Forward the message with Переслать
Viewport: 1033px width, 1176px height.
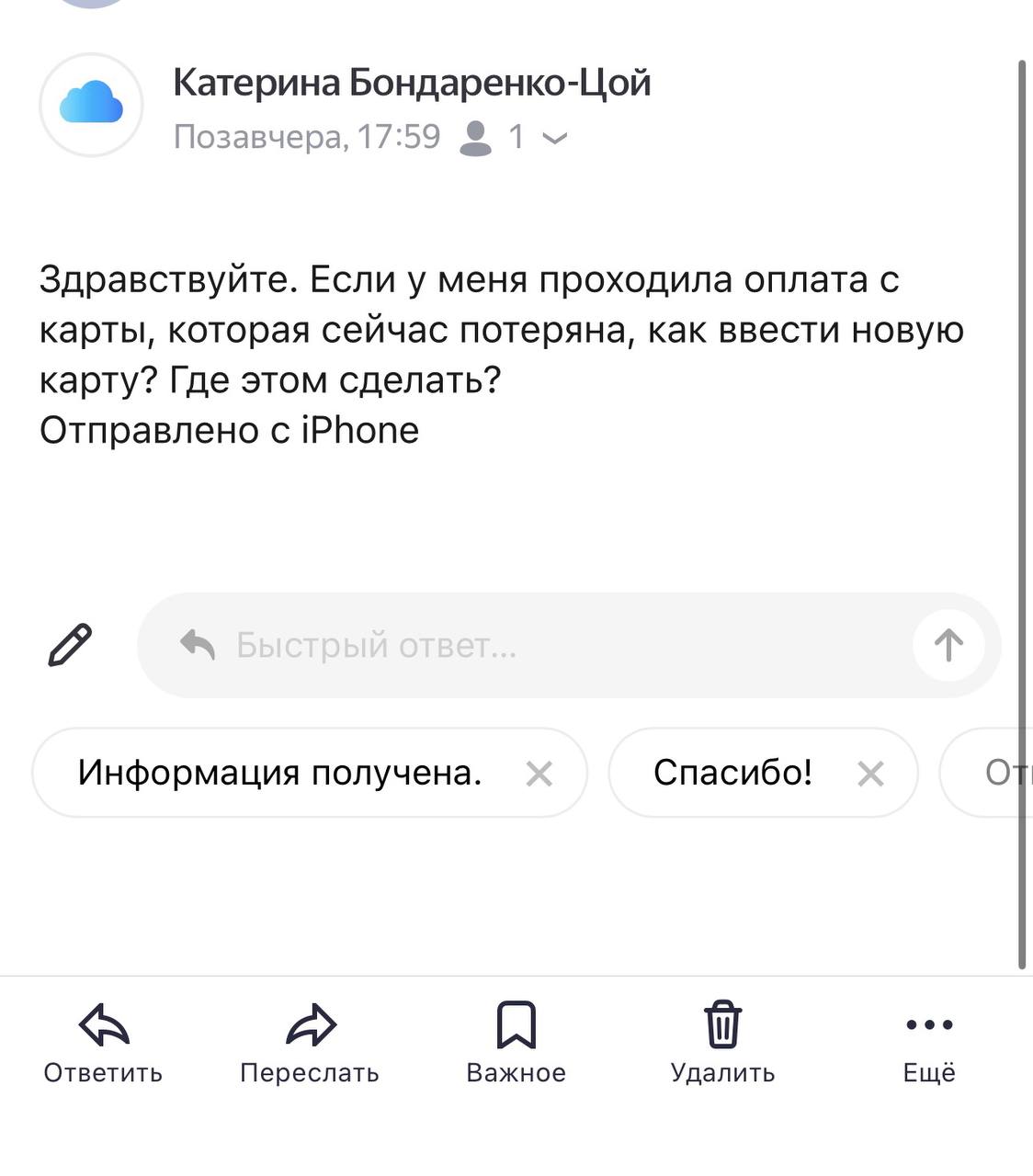310,1043
